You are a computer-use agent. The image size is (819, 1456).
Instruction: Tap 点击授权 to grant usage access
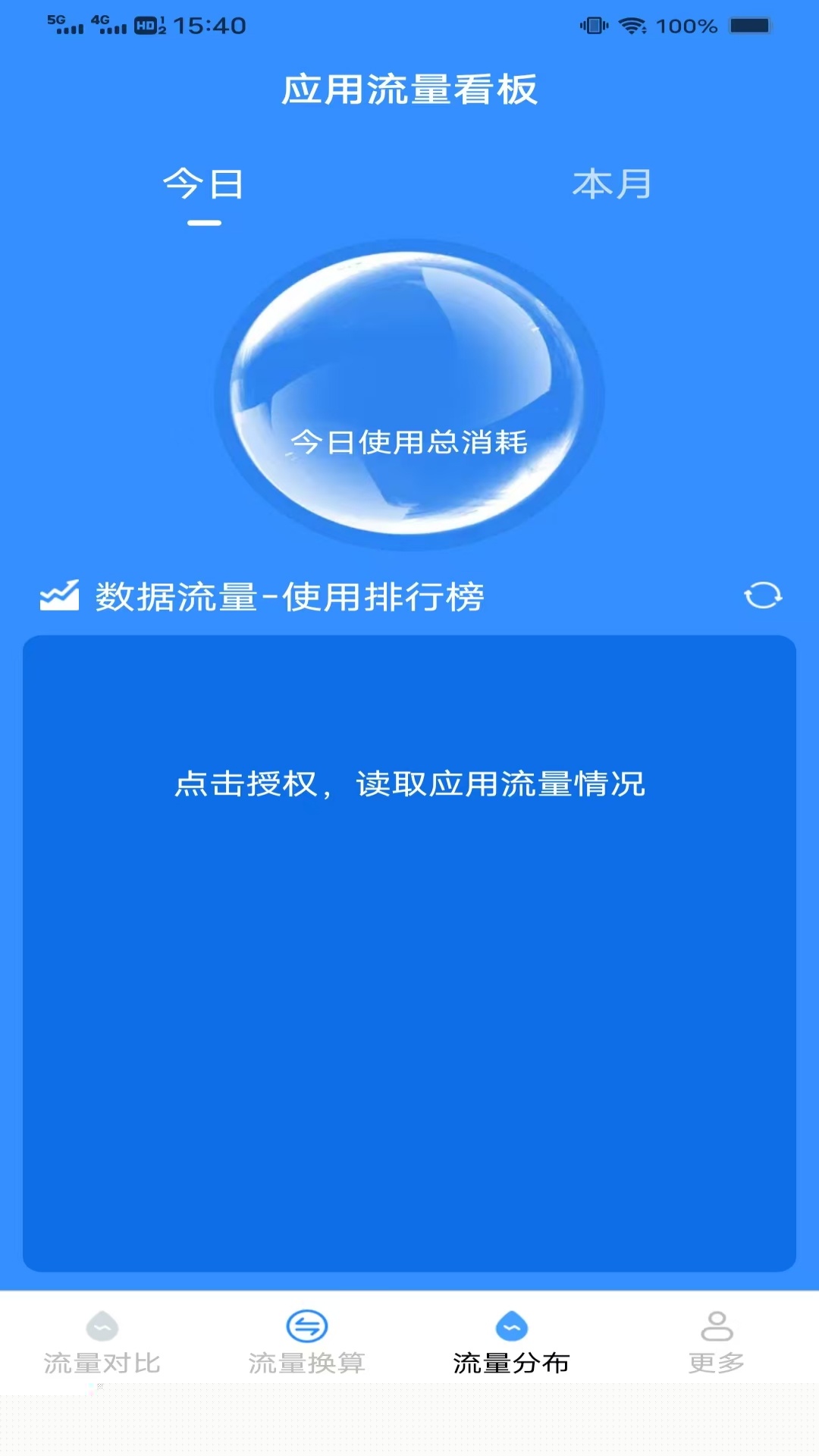[409, 784]
